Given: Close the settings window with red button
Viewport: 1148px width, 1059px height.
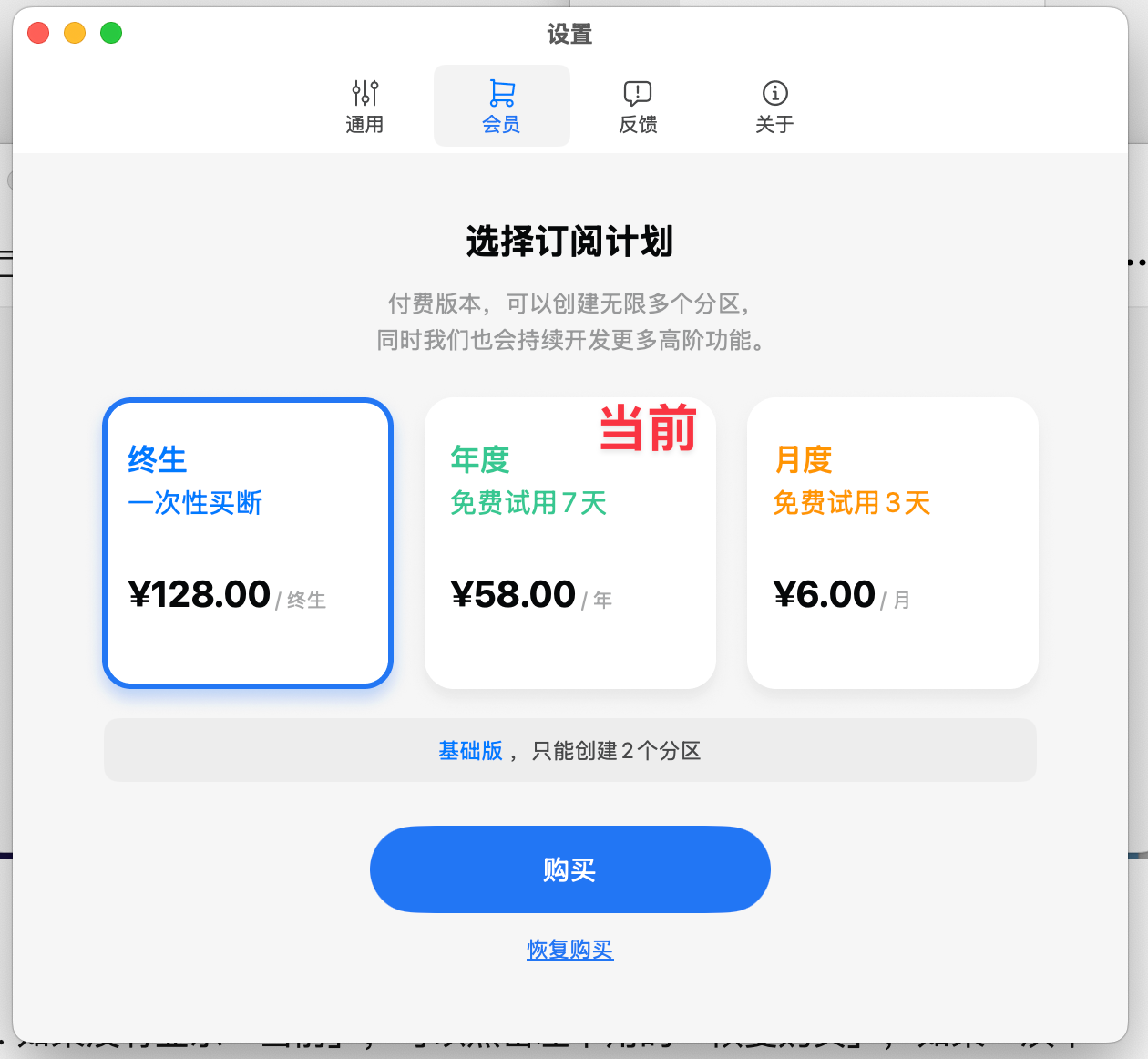Looking at the screenshot, I should (38, 33).
